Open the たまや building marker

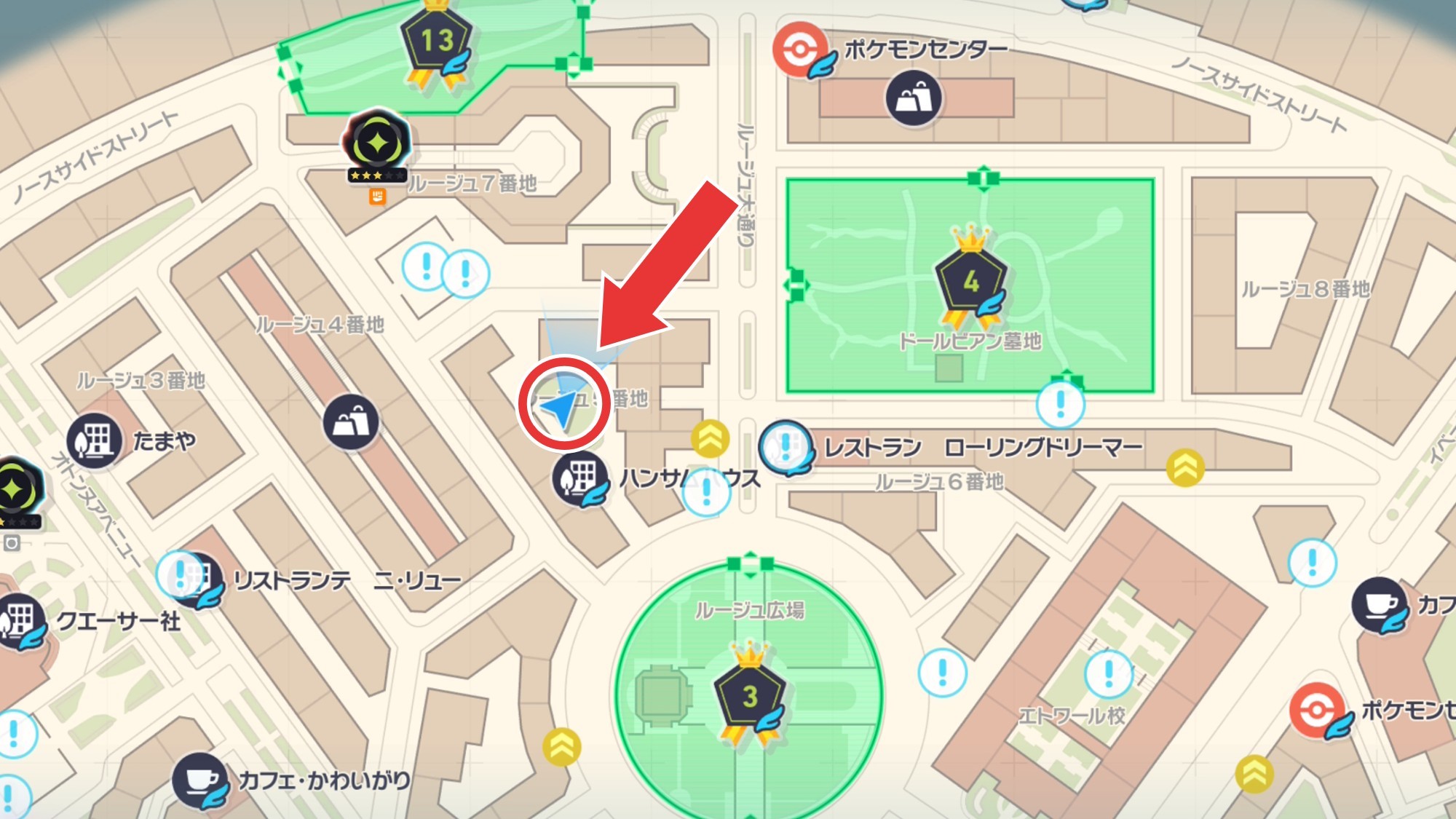(94, 440)
